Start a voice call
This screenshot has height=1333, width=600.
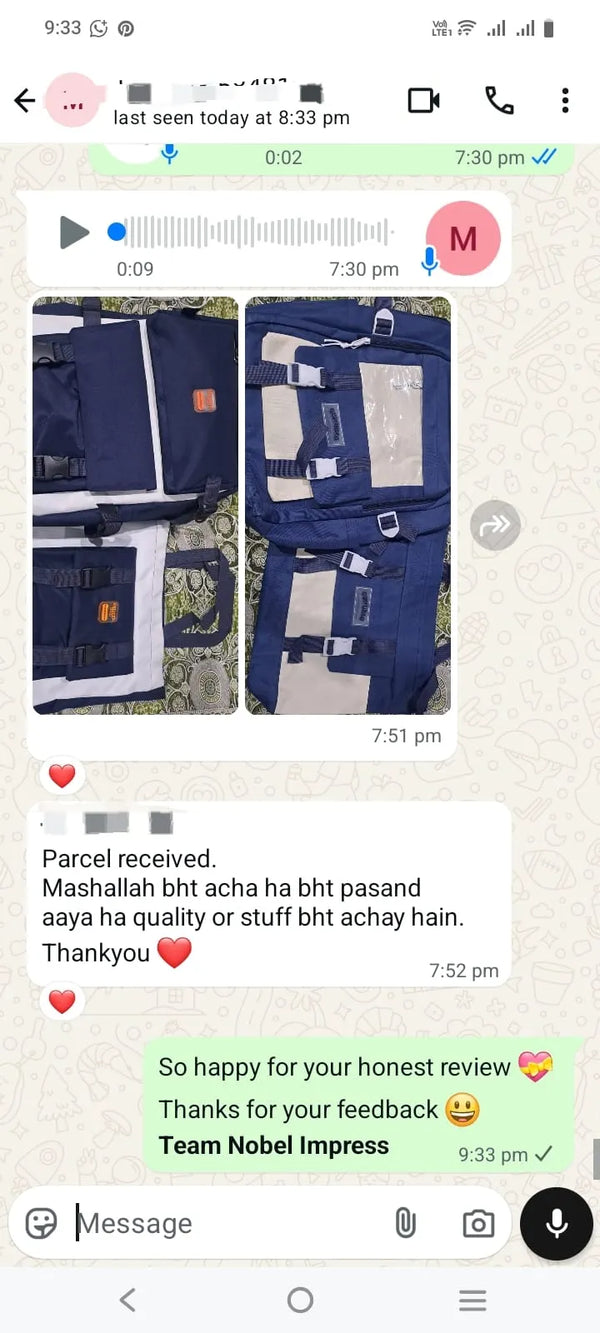[x=498, y=100]
